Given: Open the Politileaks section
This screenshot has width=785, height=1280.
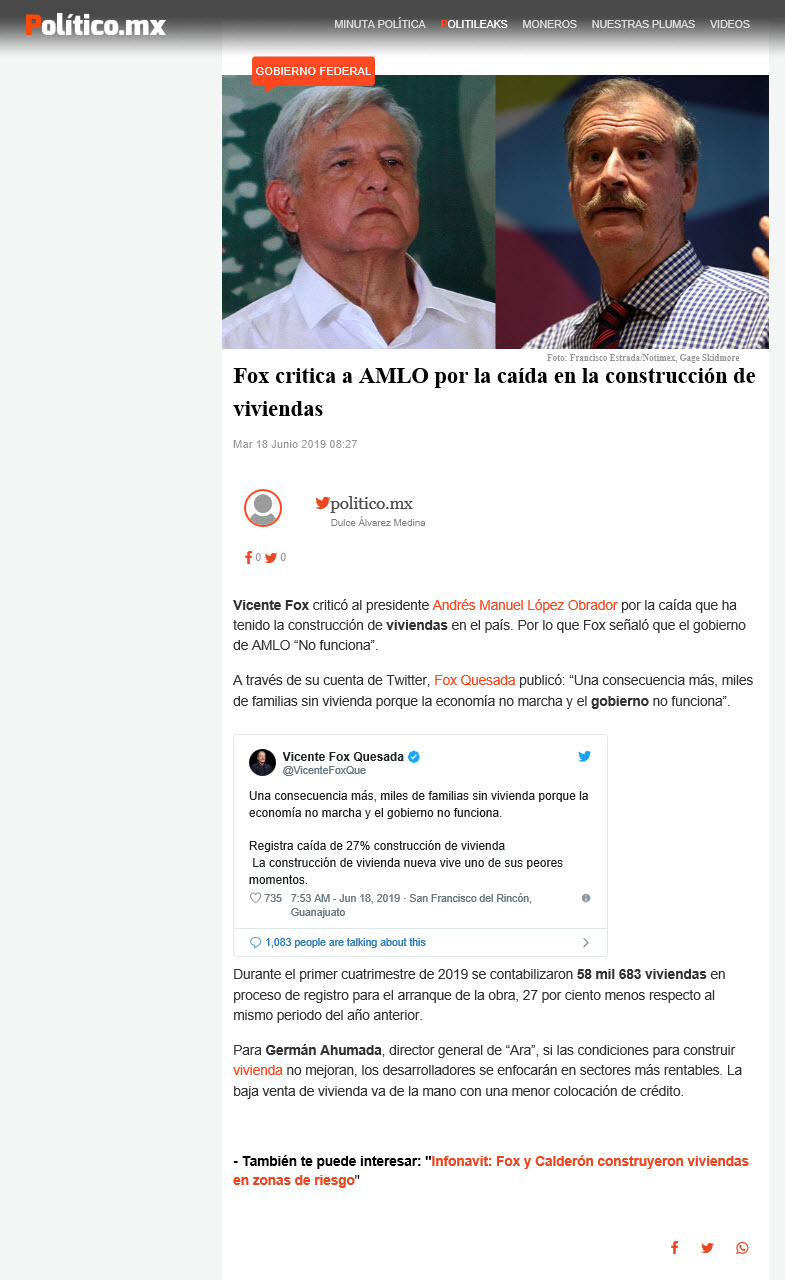Looking at the screenshot, I should (474, 24).
